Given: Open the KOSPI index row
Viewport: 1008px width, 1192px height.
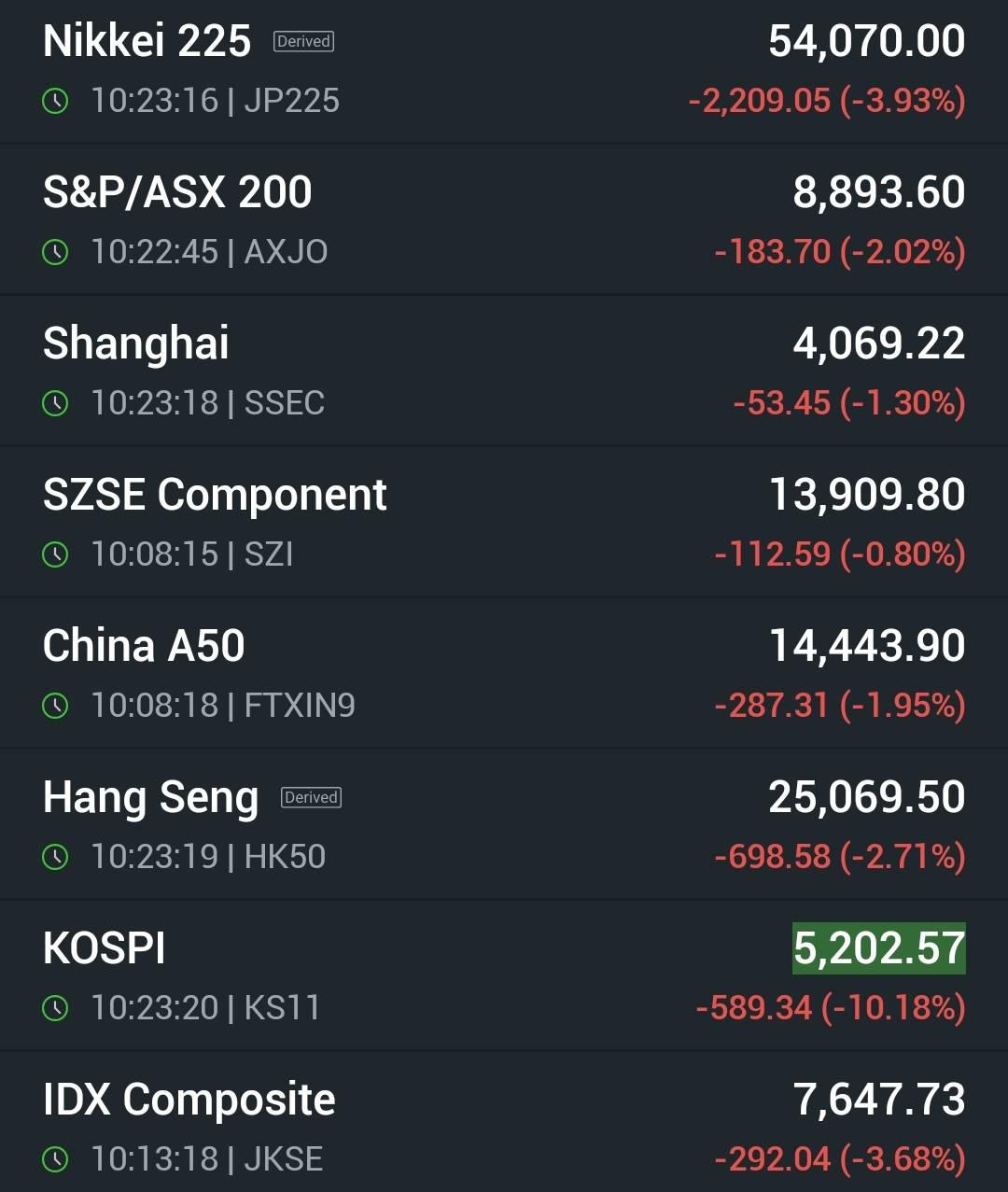Looking at the screenshot, I should (x=105, y=949).
